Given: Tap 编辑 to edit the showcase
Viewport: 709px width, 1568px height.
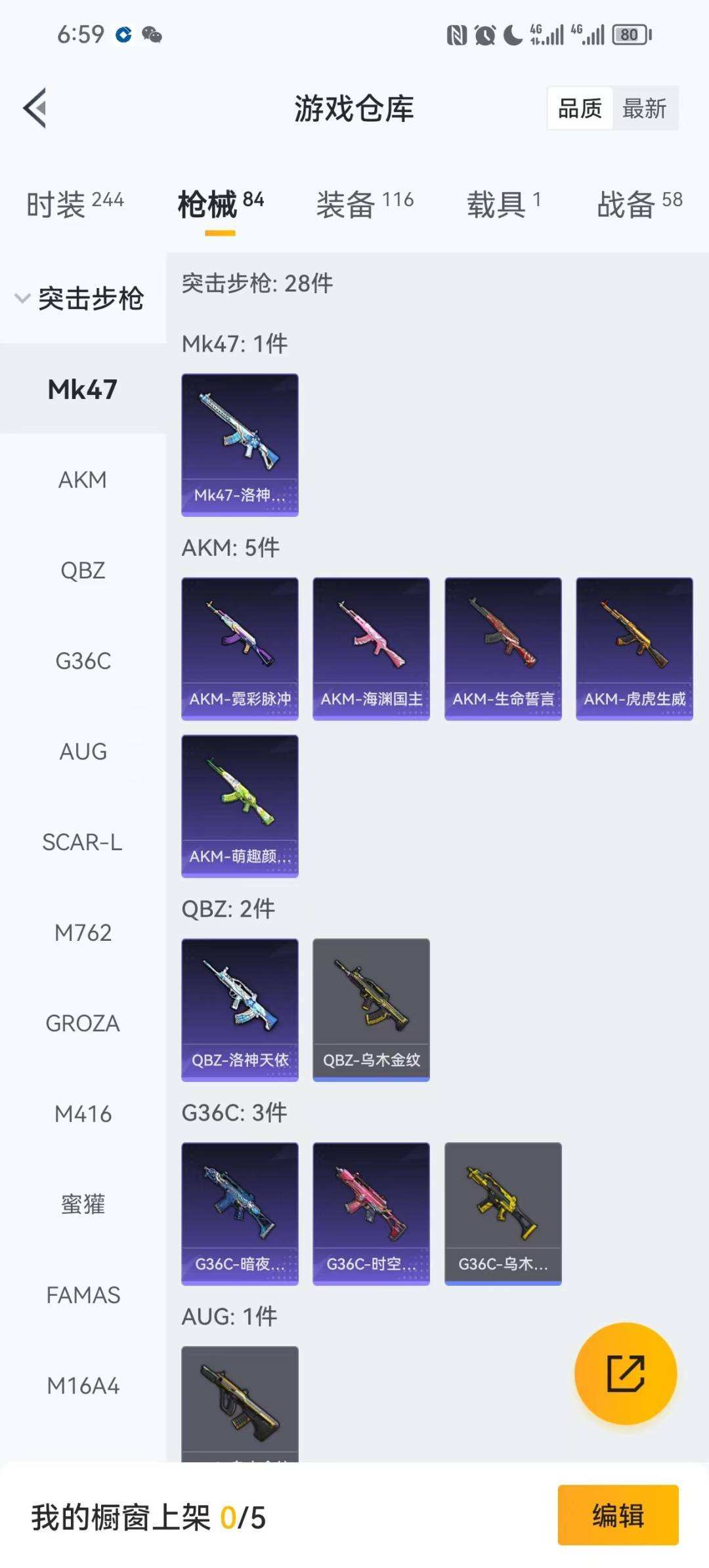Looking at the screenshot, I should pos(618,1516).
